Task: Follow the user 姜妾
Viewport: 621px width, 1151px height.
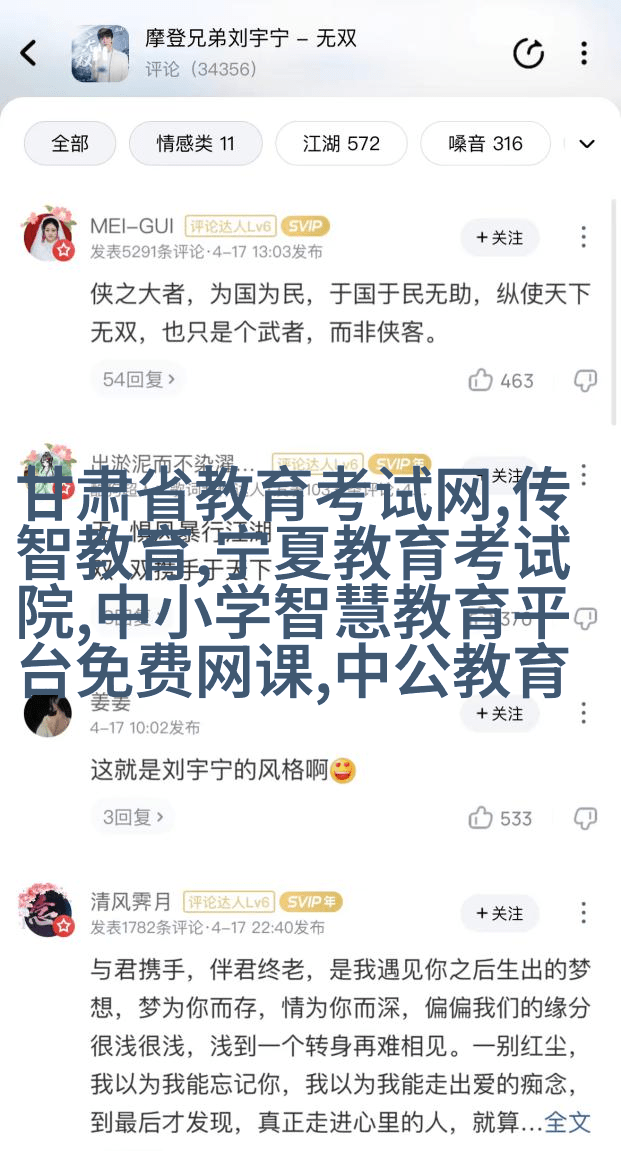Action: (499, 713)
